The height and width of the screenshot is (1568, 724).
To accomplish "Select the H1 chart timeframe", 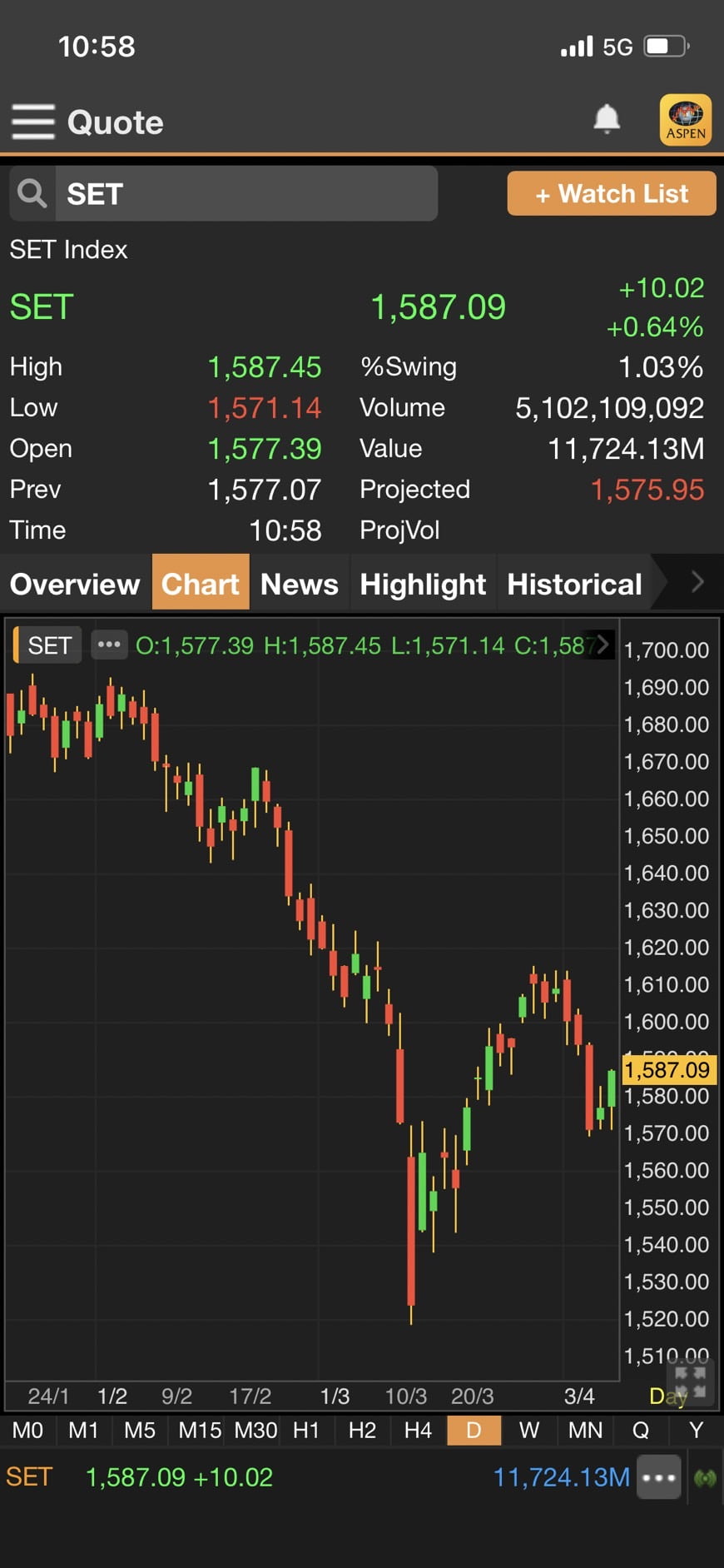I will point(306,1431).
